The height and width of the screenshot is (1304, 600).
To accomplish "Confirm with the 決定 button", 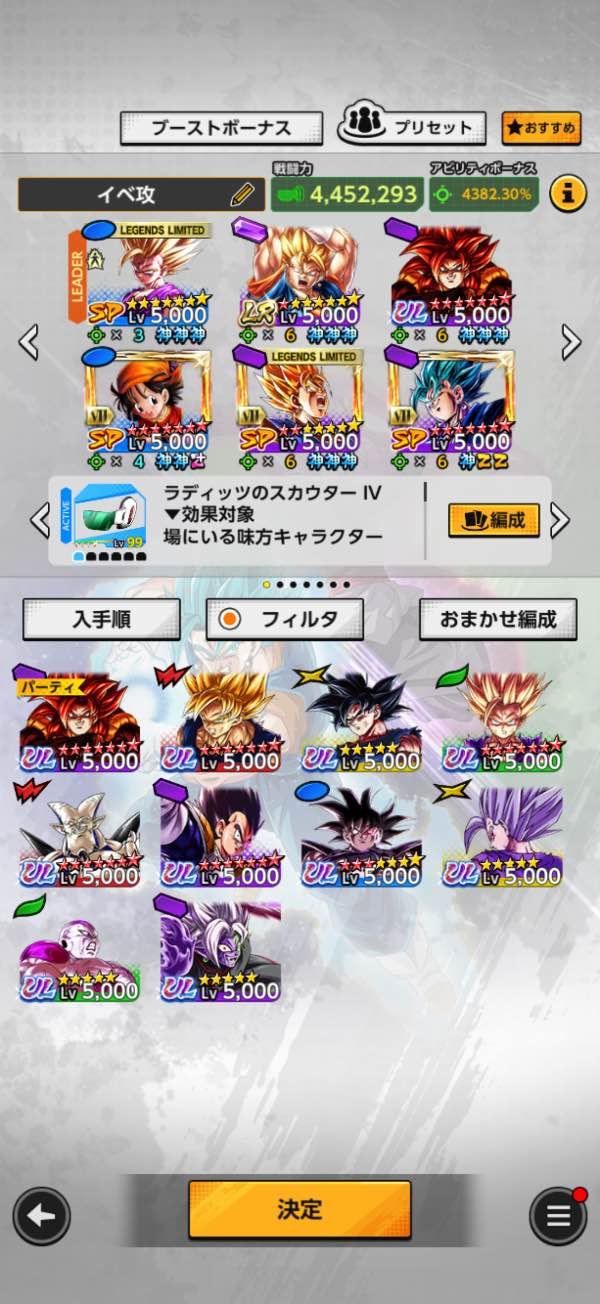I will [x=299, y=1209].
